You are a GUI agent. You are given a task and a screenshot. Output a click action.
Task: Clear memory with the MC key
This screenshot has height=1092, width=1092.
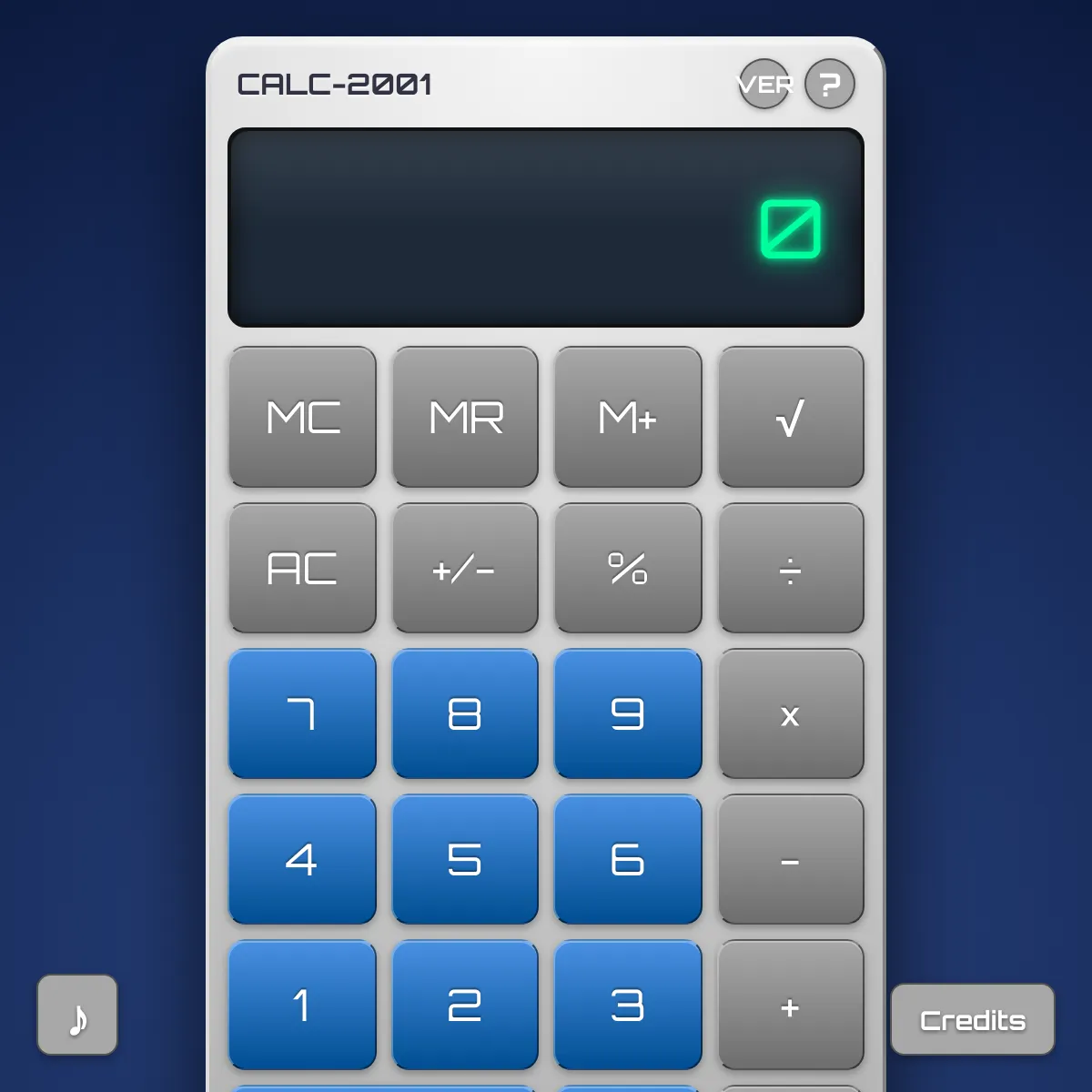(302, 417)
